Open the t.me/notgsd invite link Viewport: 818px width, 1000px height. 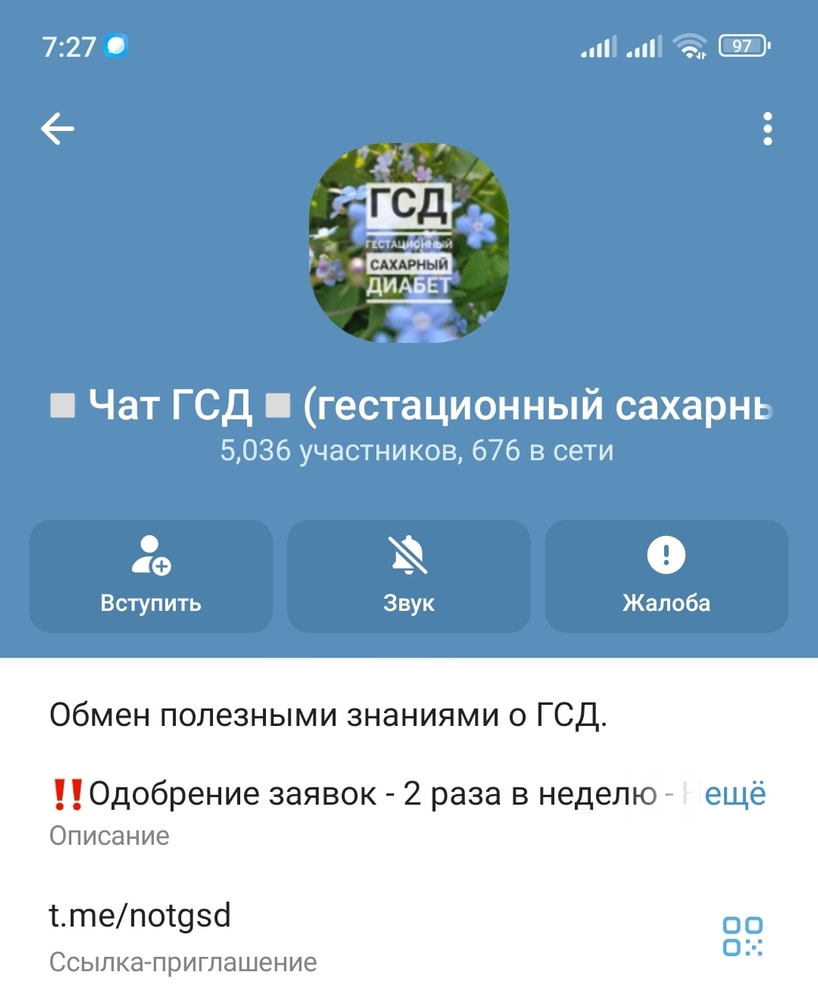click(140, 914)
